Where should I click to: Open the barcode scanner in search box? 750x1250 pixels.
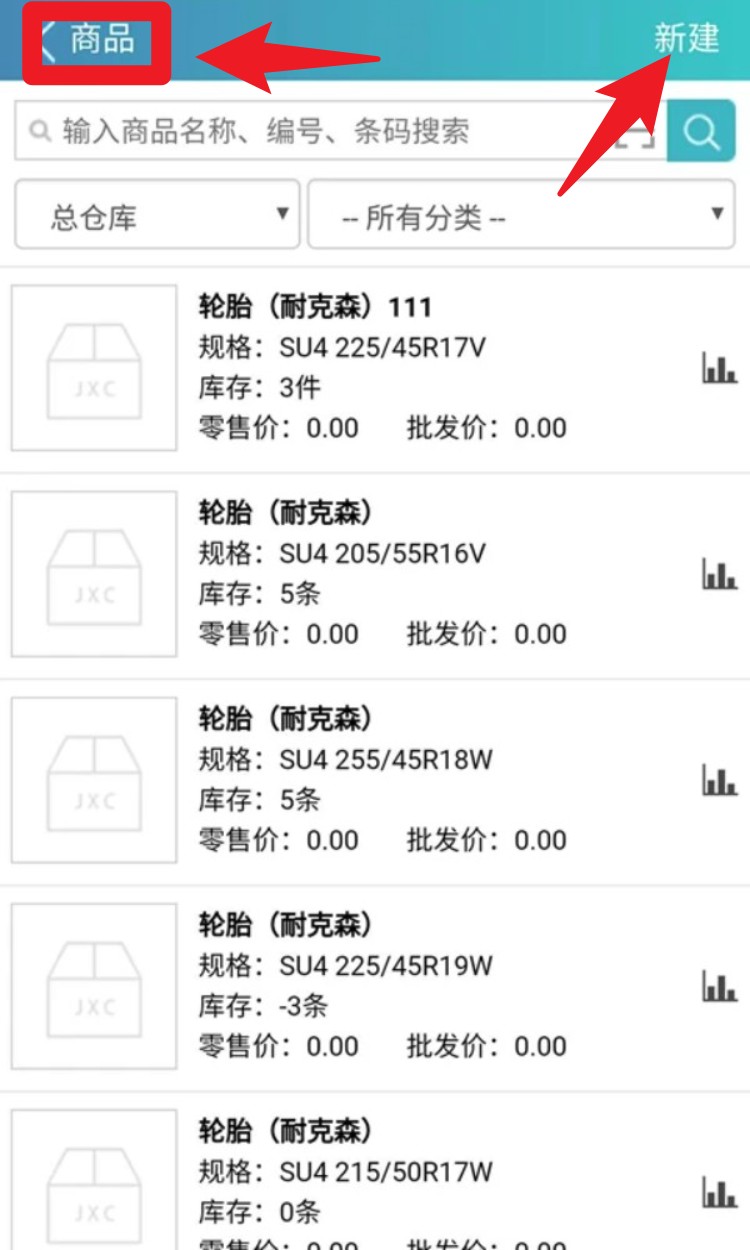click(634, 132)
